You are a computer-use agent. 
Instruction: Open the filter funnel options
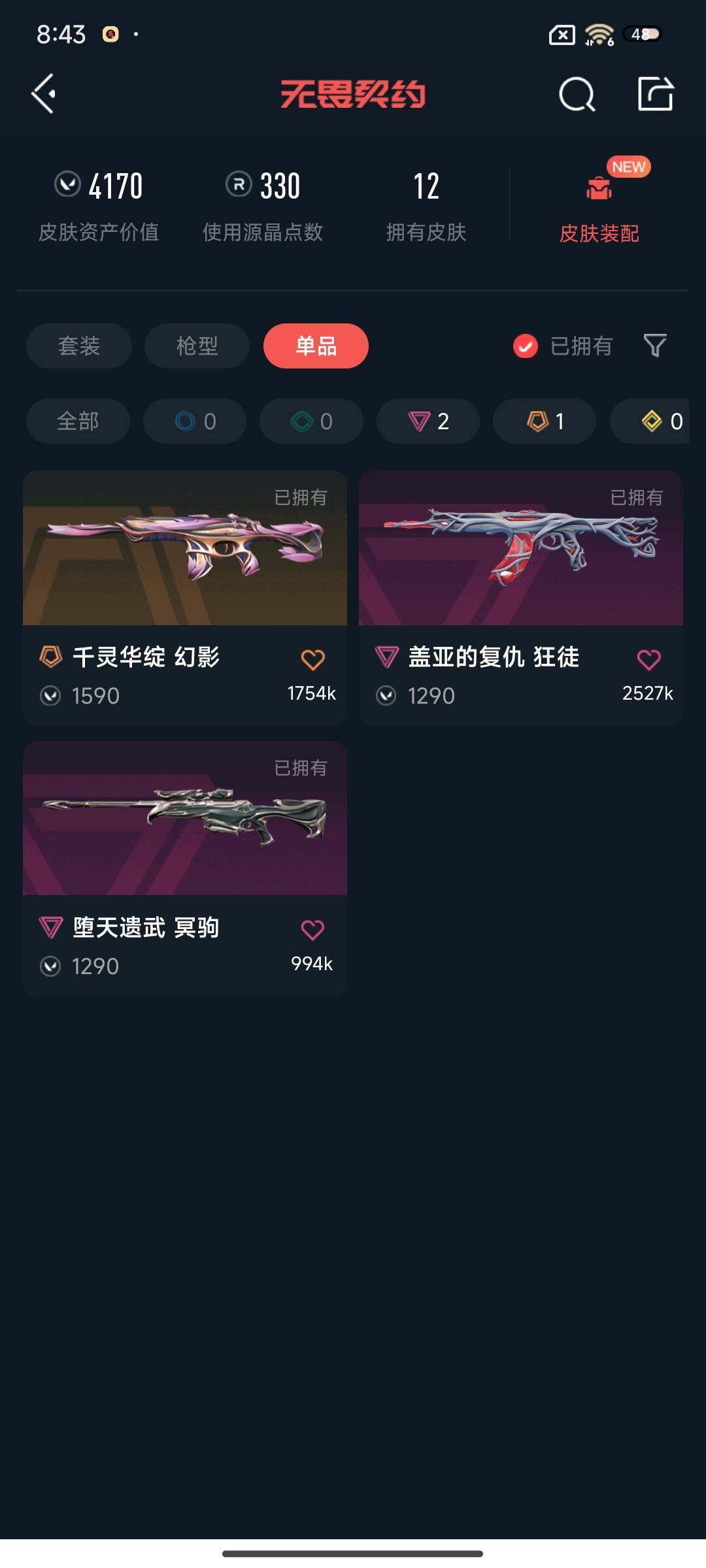pyautogui.click(x=655, y=346)
